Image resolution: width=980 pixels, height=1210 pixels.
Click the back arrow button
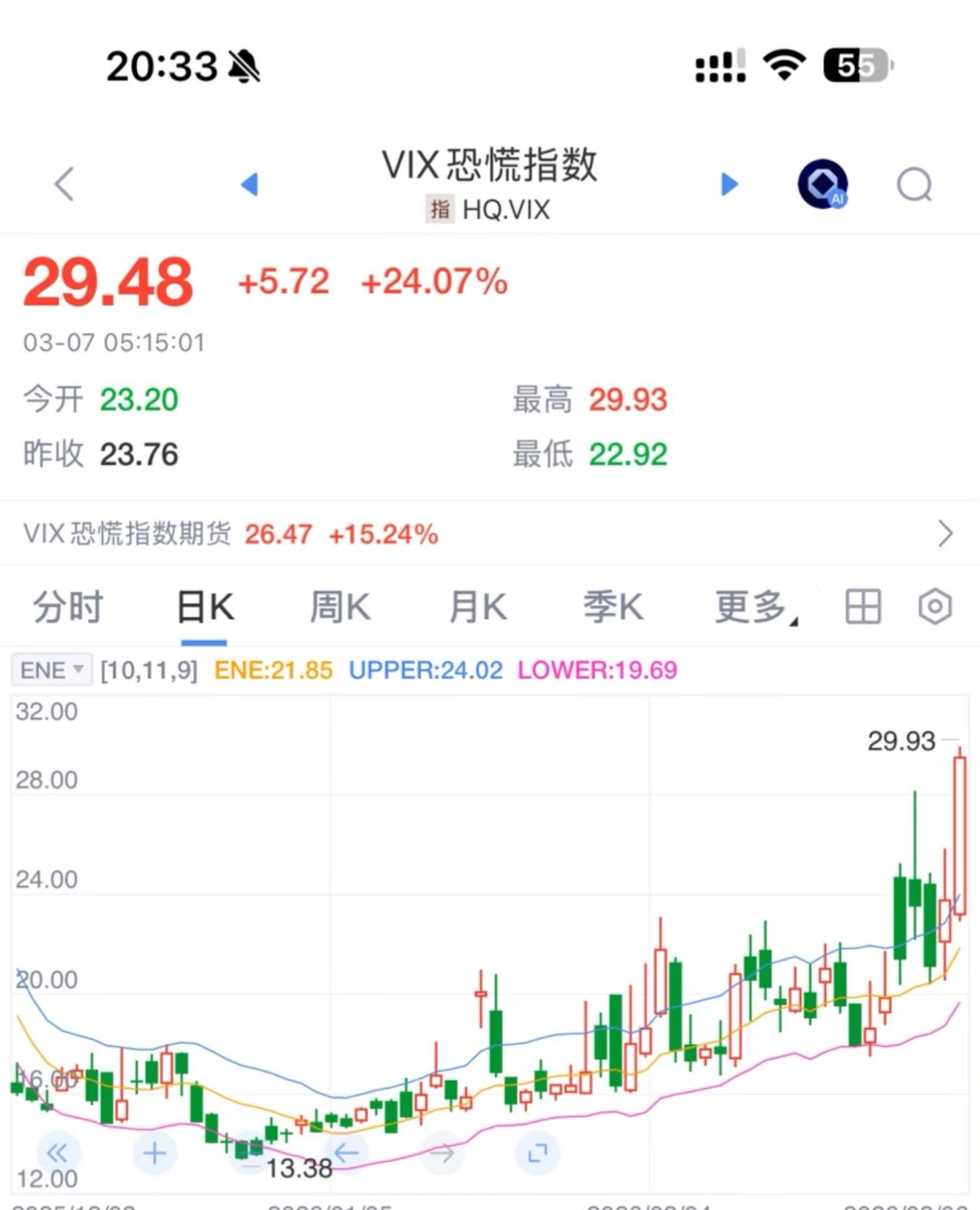coord(63,184)
